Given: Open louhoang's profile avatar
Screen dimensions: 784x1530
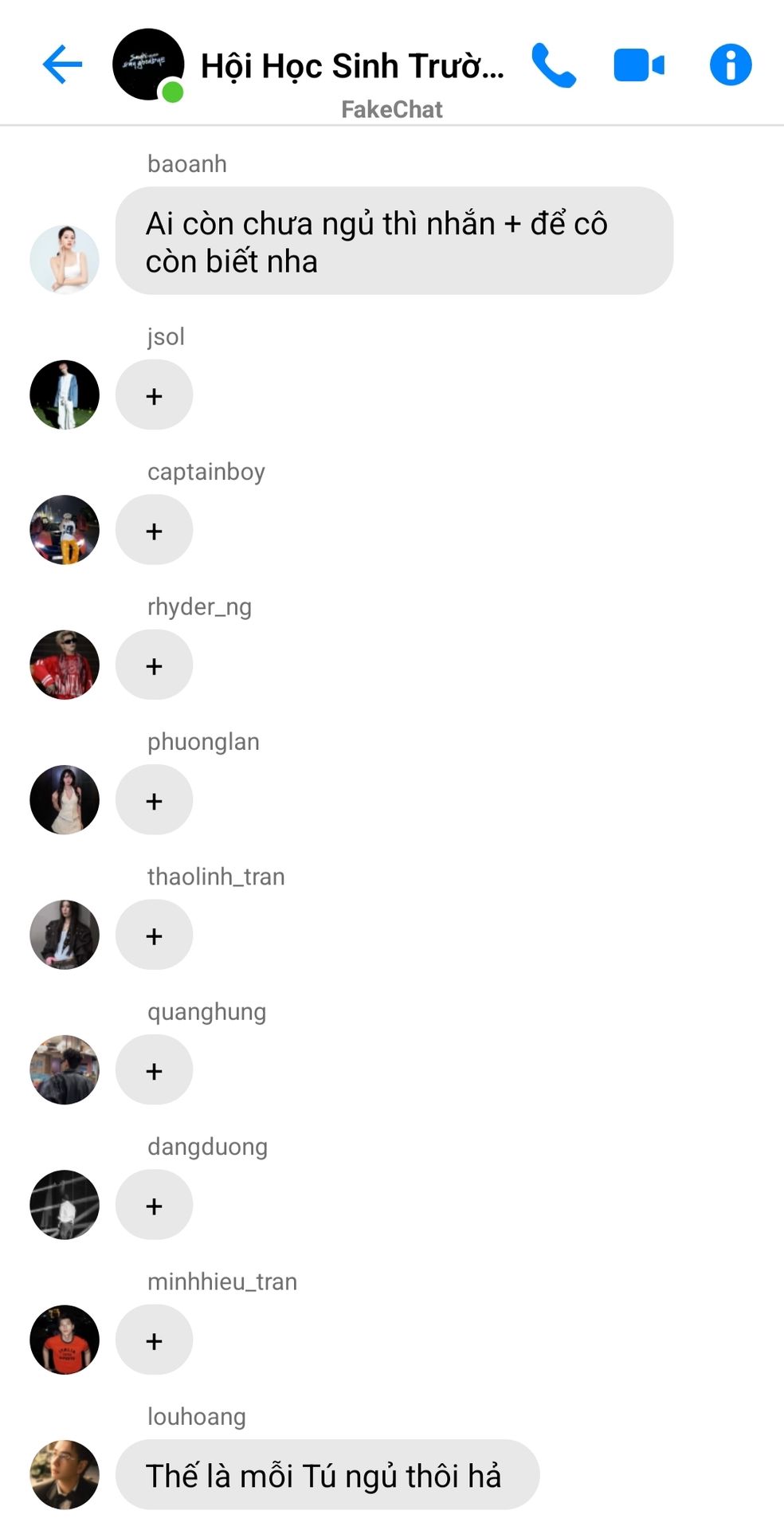Looking at the screenshot, I should coord(65,1474).
